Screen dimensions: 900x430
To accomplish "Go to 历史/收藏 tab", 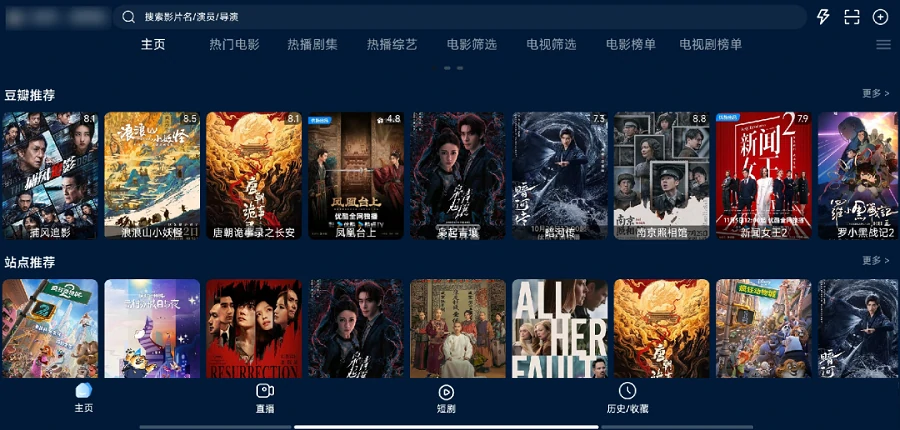I will [627, 397].
